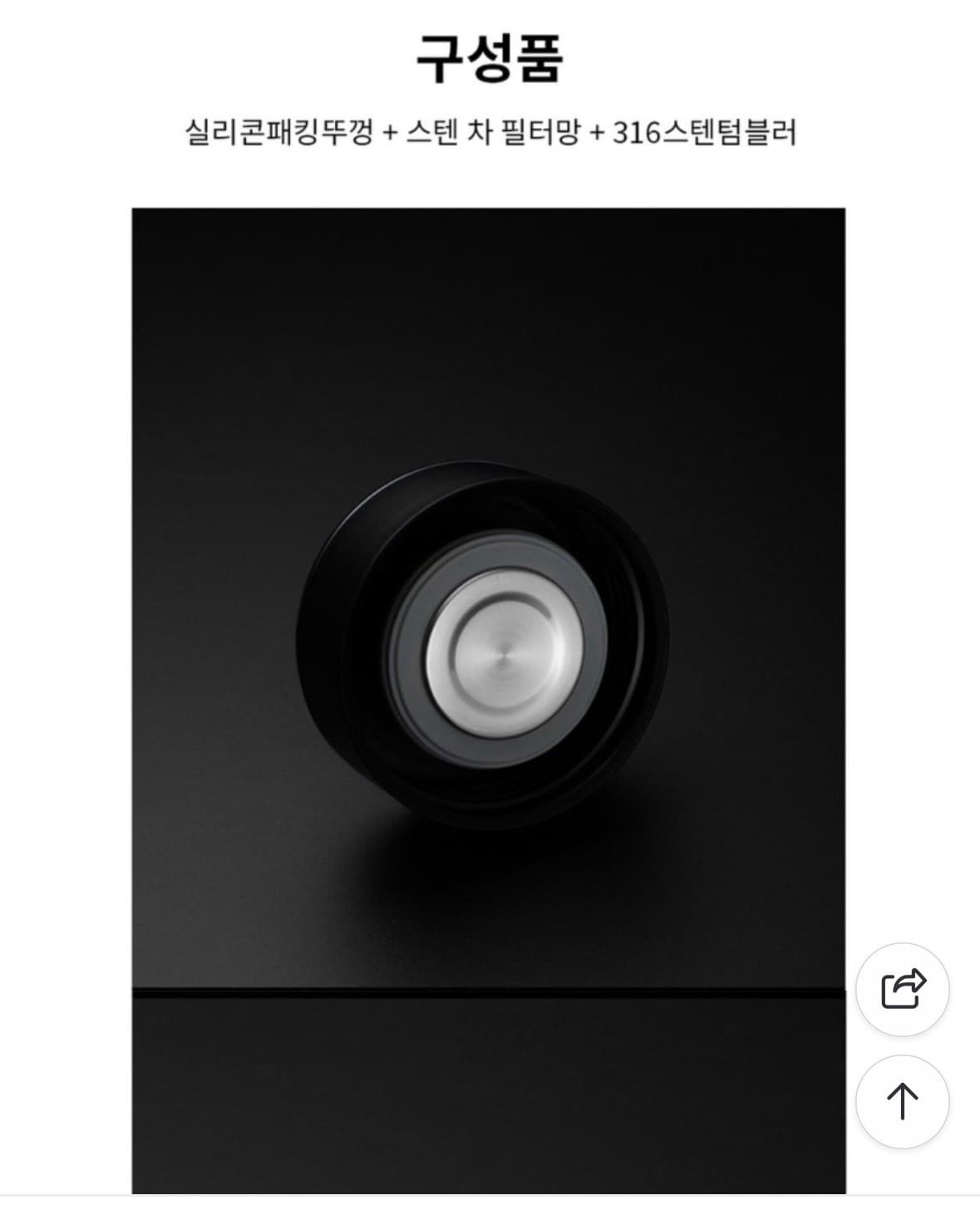Share this product page
Image resolution: width=980 pixels, height=1205 pixels.
point(902,989)
